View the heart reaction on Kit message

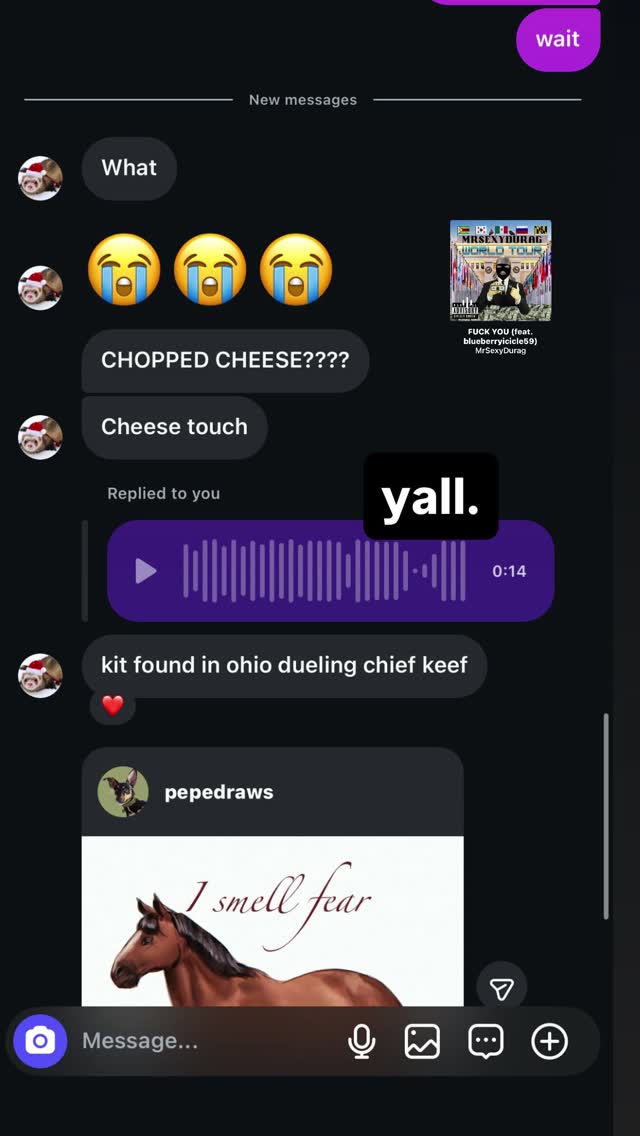coord(113,706)
